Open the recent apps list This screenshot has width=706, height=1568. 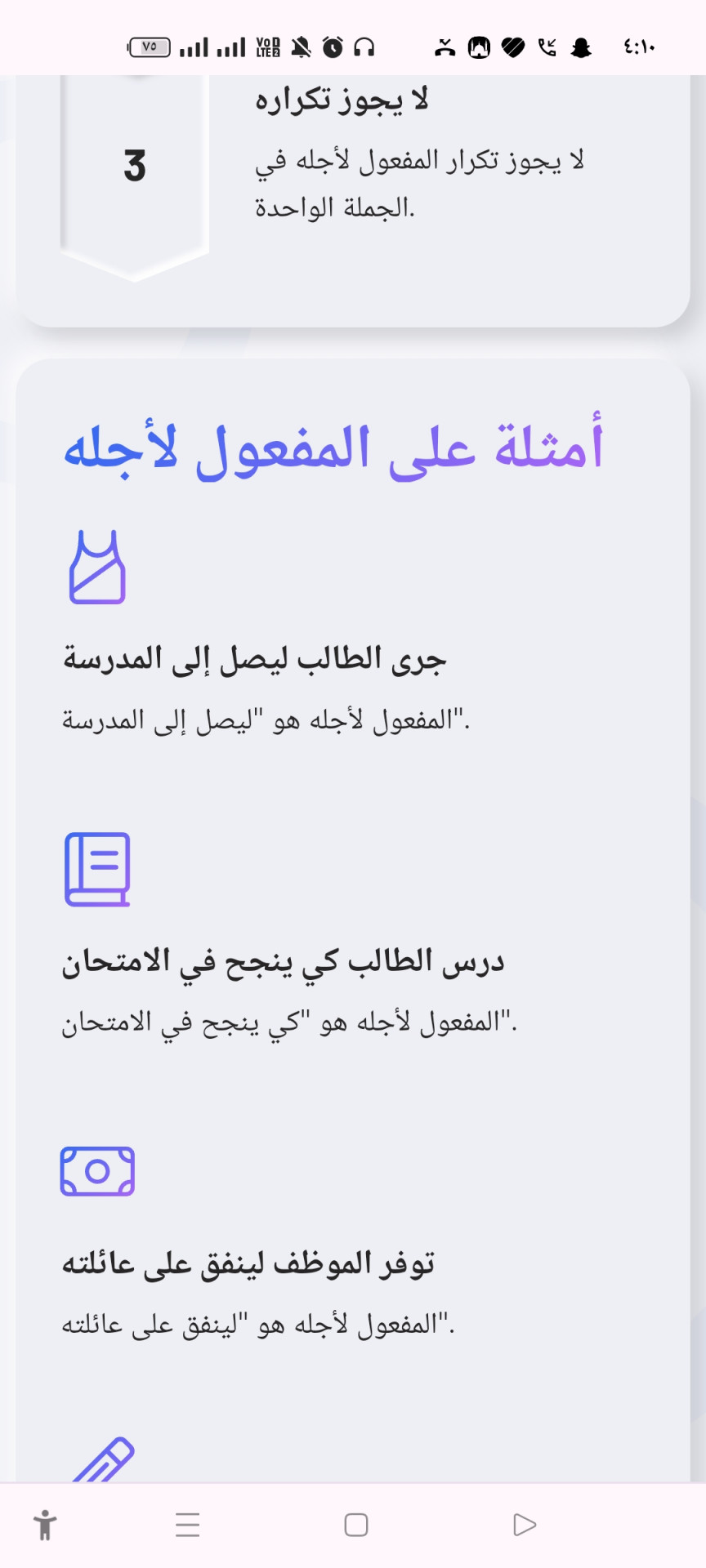[188, 1525]
